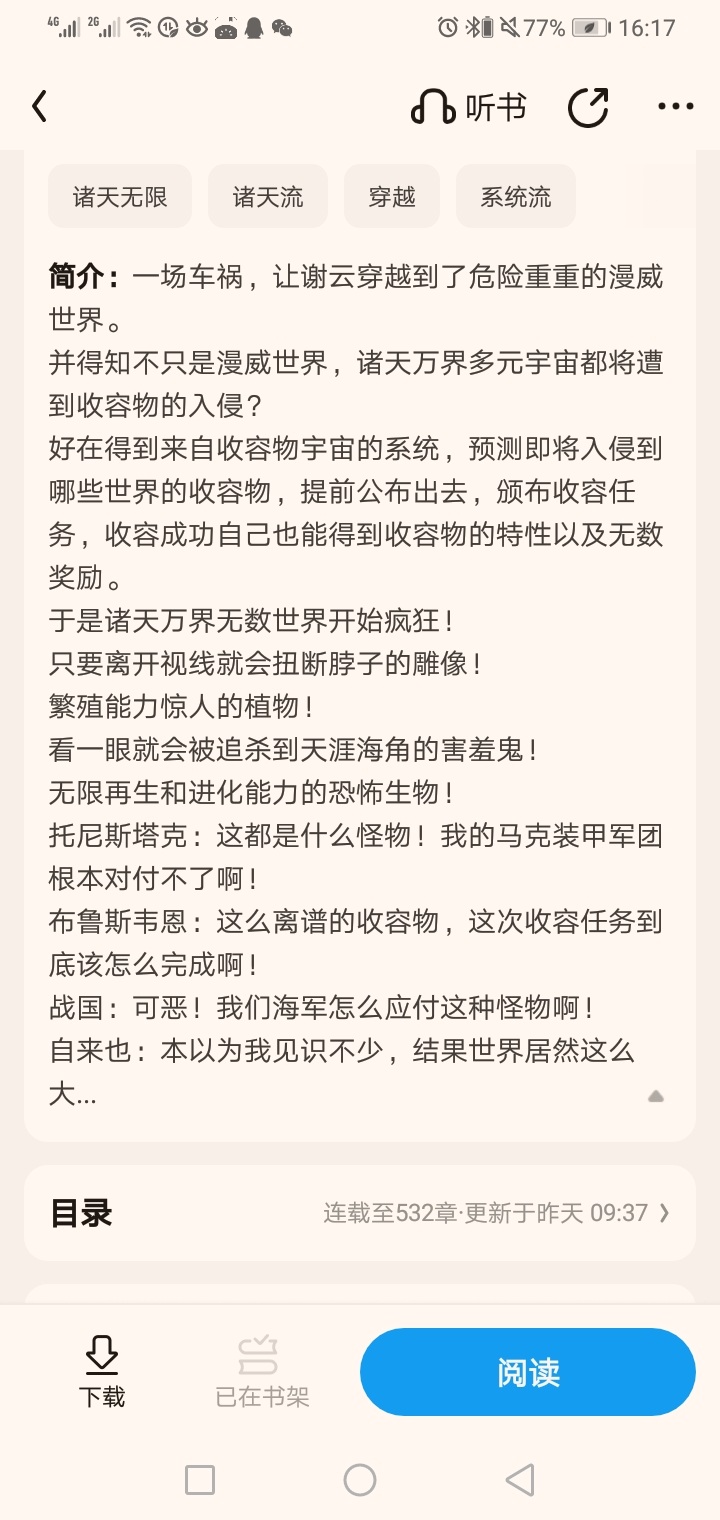Tap the refresh/share circular arrow icon

click(x=590, y=105)
